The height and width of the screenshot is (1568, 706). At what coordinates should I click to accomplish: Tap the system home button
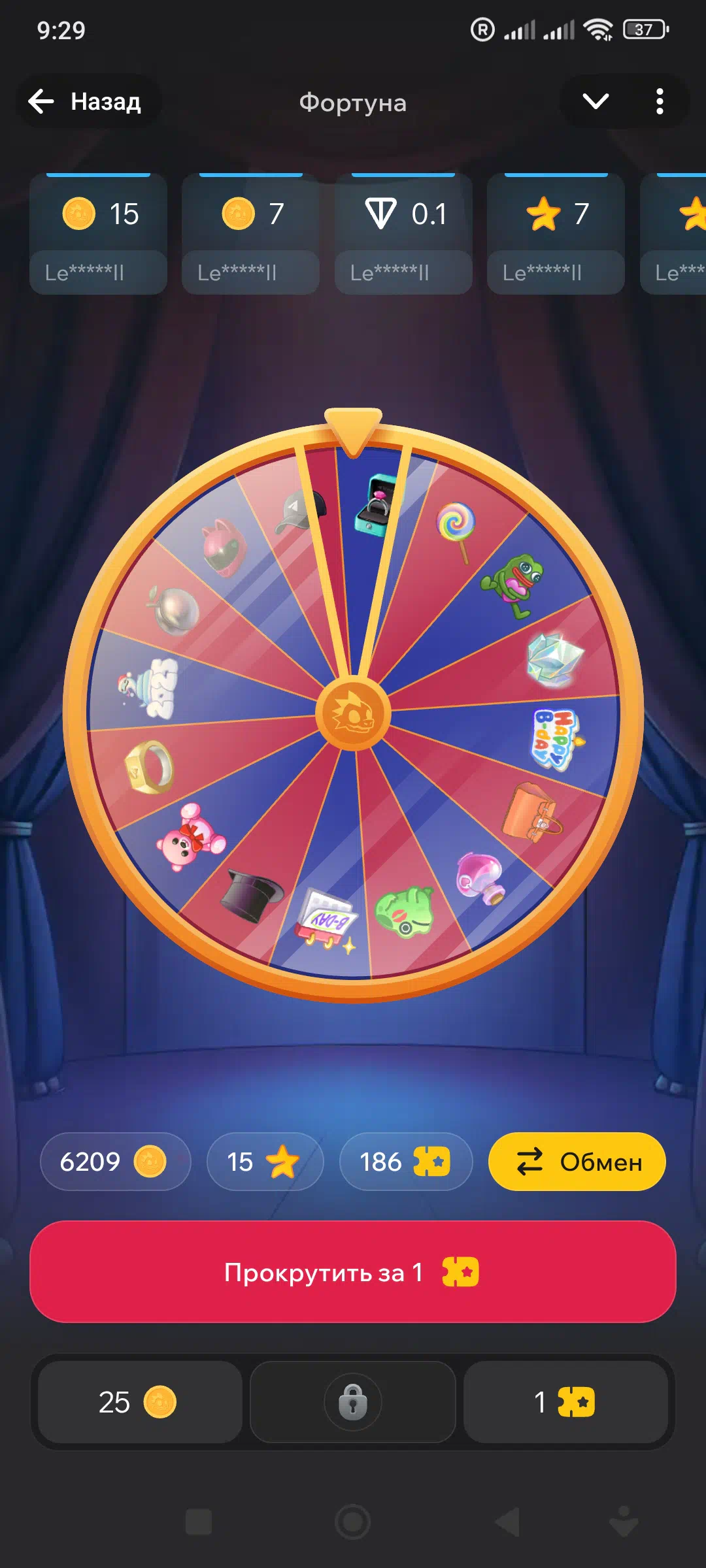pos(353,1522)
